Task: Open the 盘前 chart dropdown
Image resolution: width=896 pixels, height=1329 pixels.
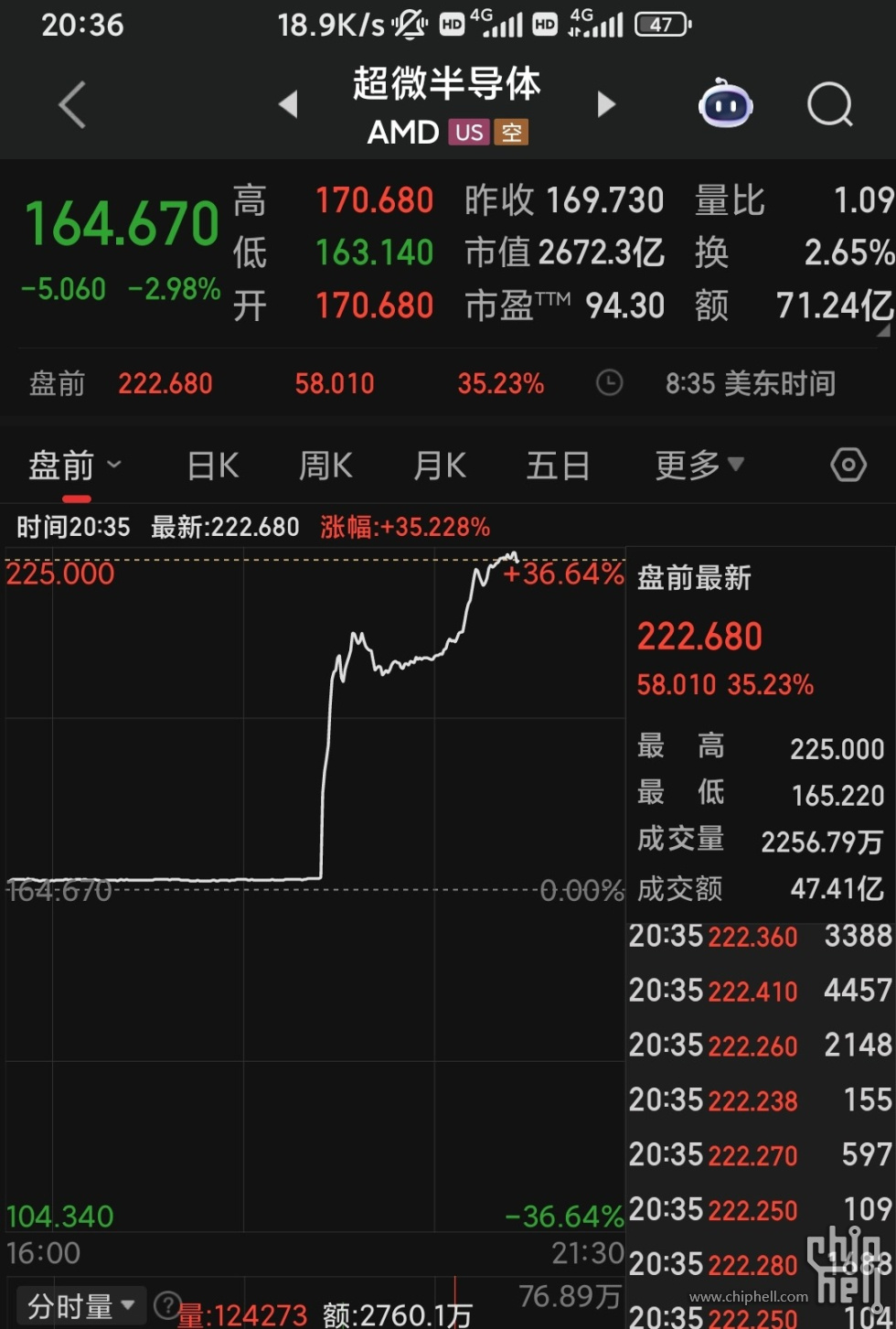Action: (x=75, y=466)
